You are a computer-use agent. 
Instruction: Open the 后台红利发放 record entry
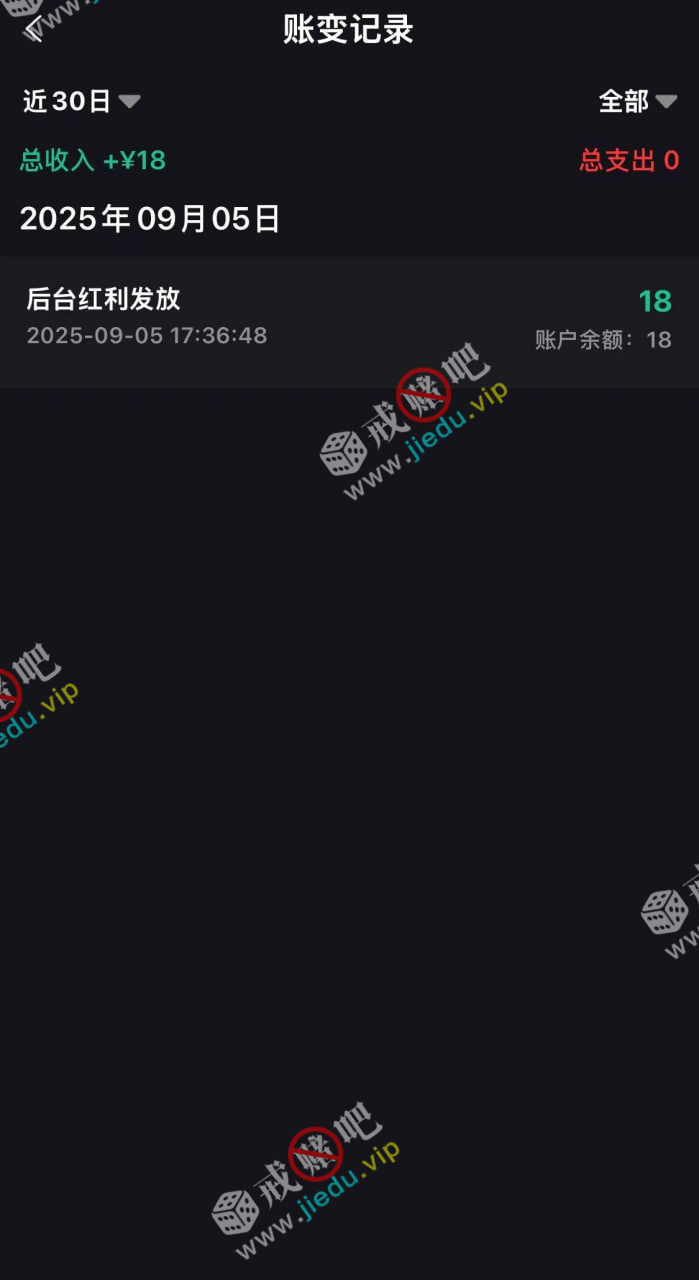pos(349,320)
